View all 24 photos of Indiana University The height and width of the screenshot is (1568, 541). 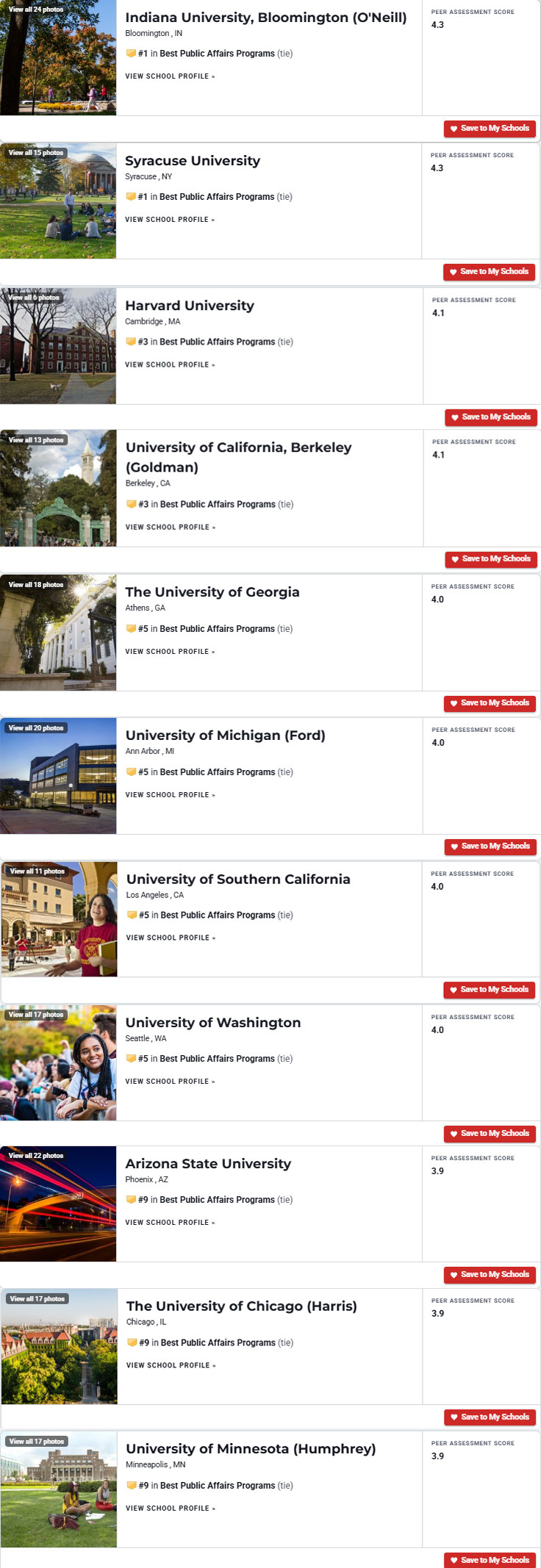click(36, 10)
